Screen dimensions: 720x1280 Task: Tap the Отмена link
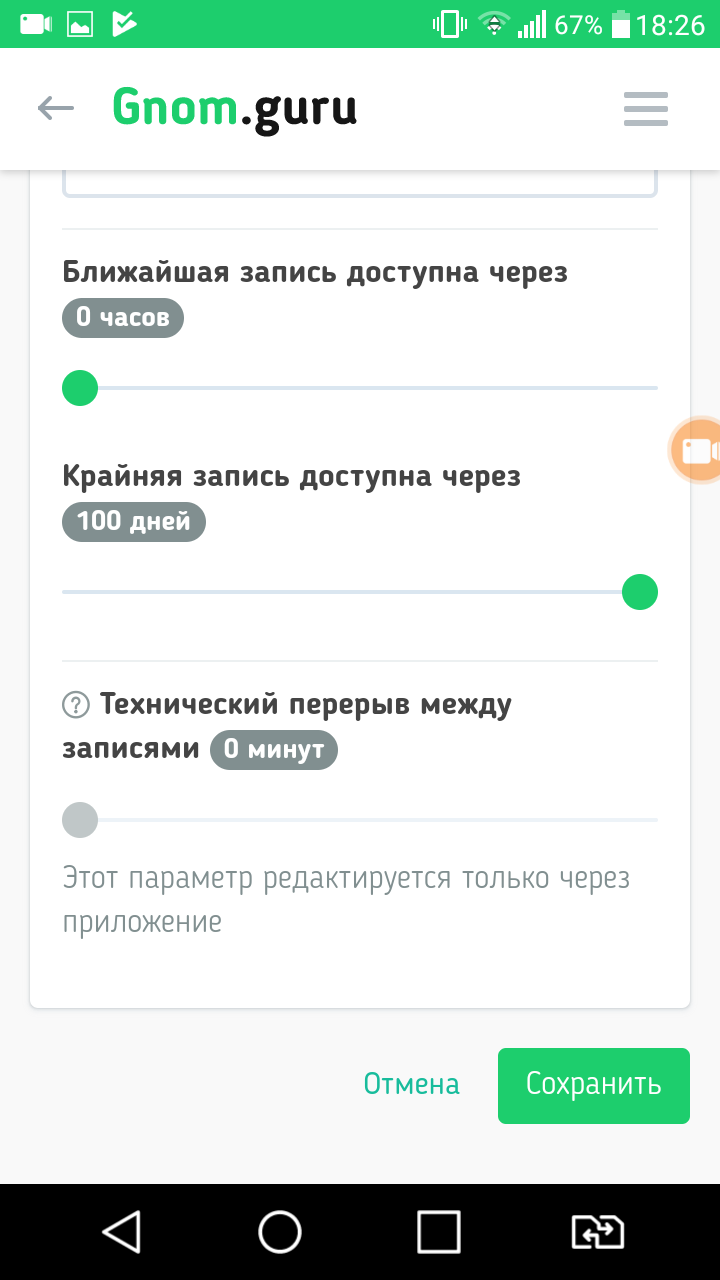click(411, 1084)
